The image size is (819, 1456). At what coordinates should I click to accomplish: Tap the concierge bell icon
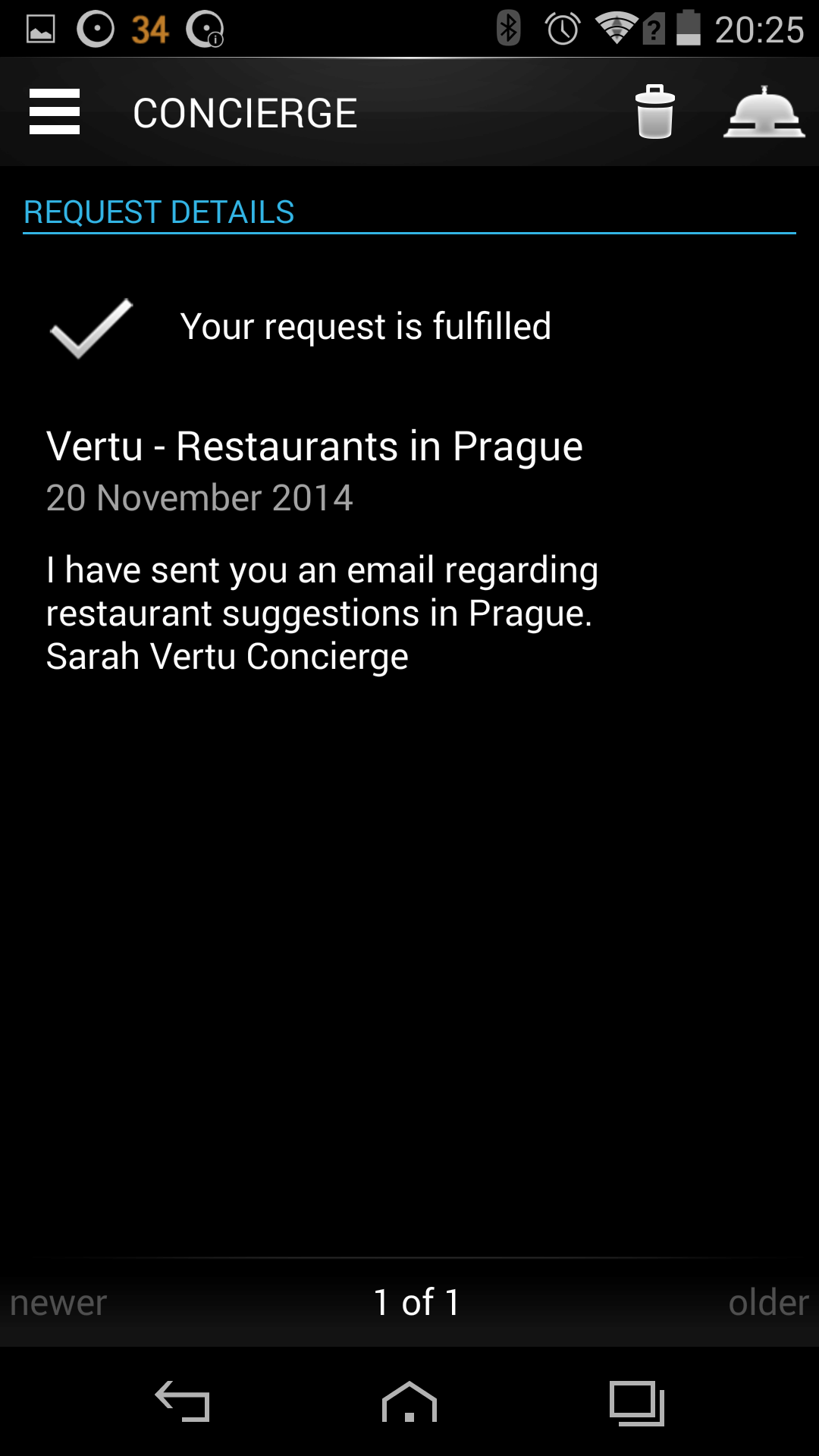(x=764, y=111)
